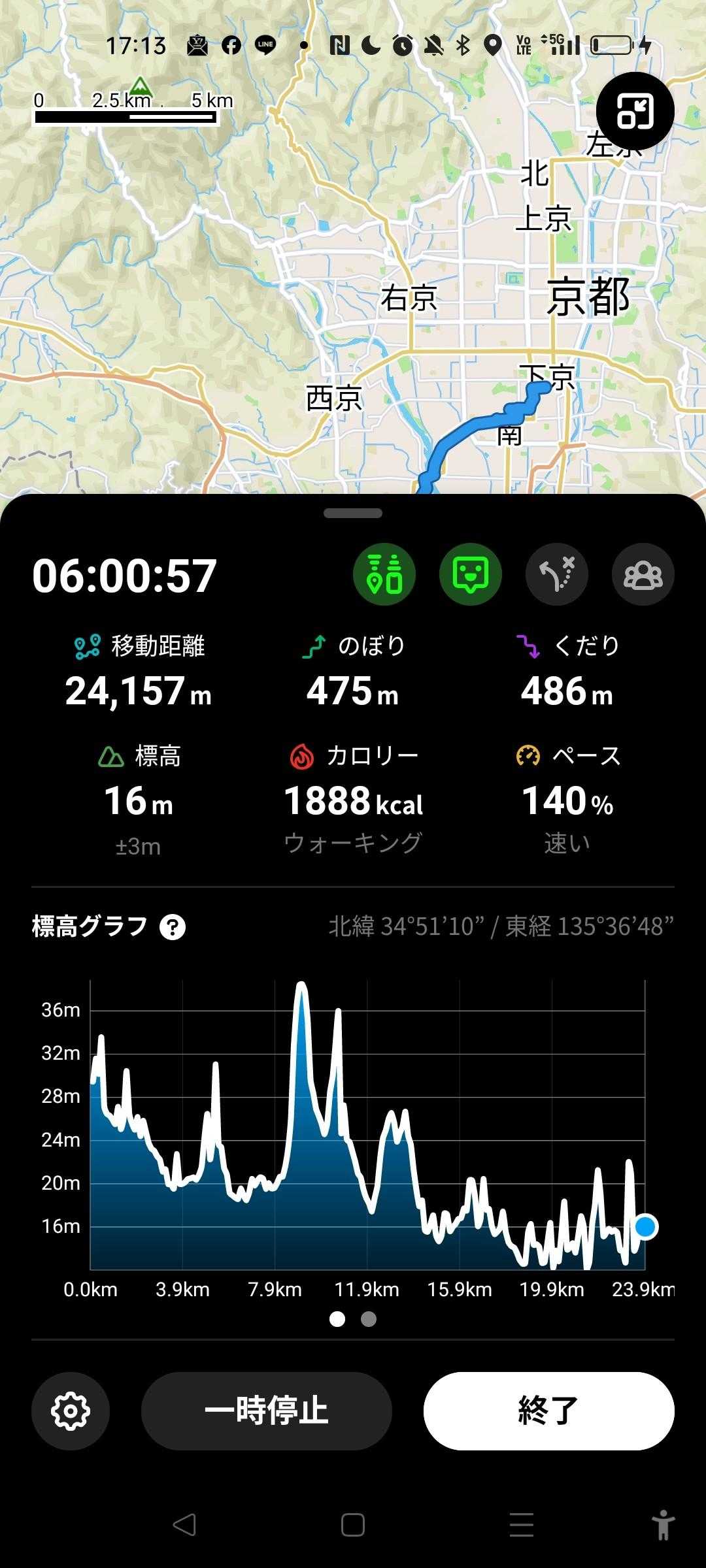Pause the activity with 一時停止
This screenshot has width=706, height=1568.
tap(267, 1411)
